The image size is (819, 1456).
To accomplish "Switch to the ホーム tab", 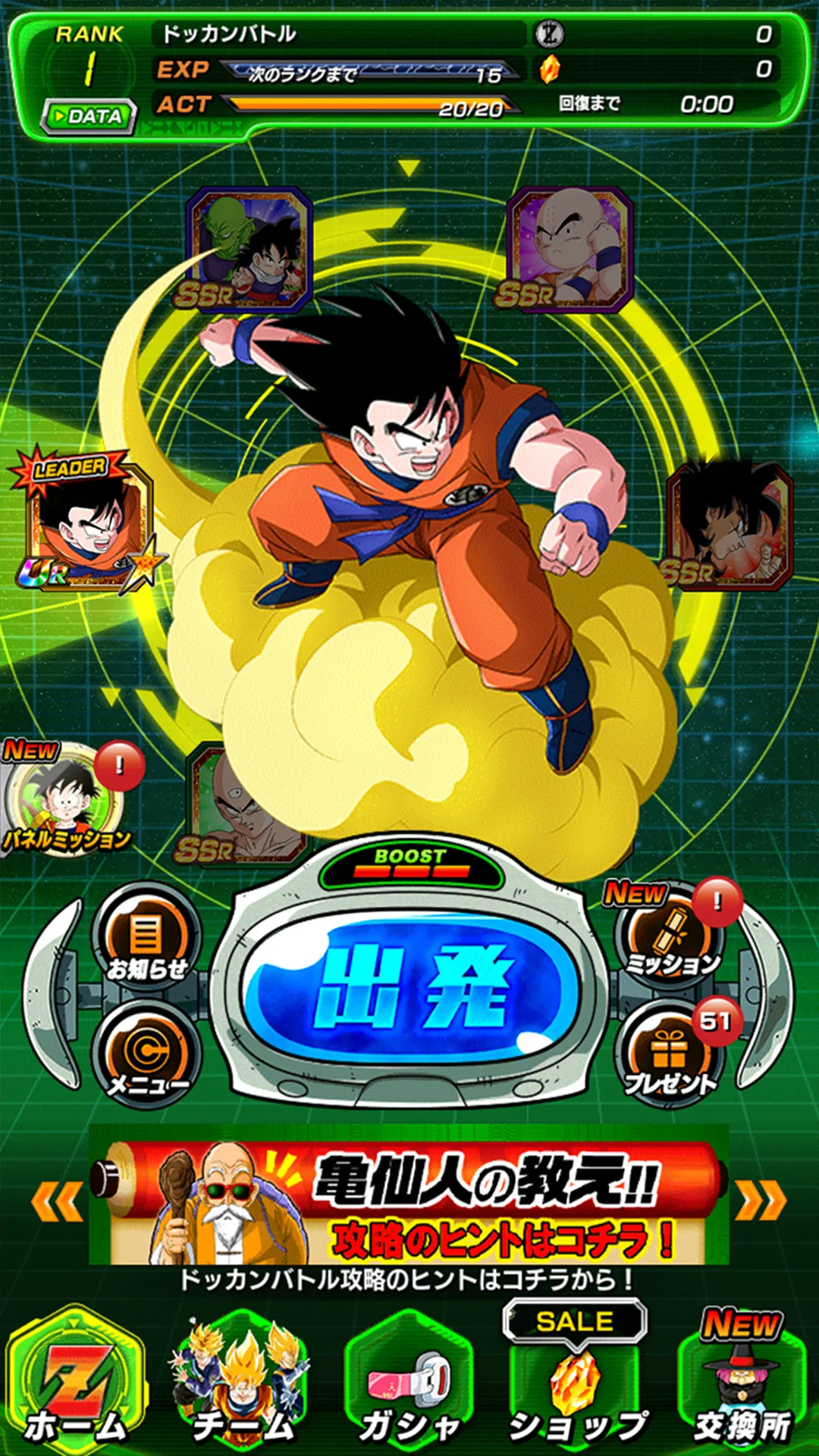I will click(x=74, y=1388).
